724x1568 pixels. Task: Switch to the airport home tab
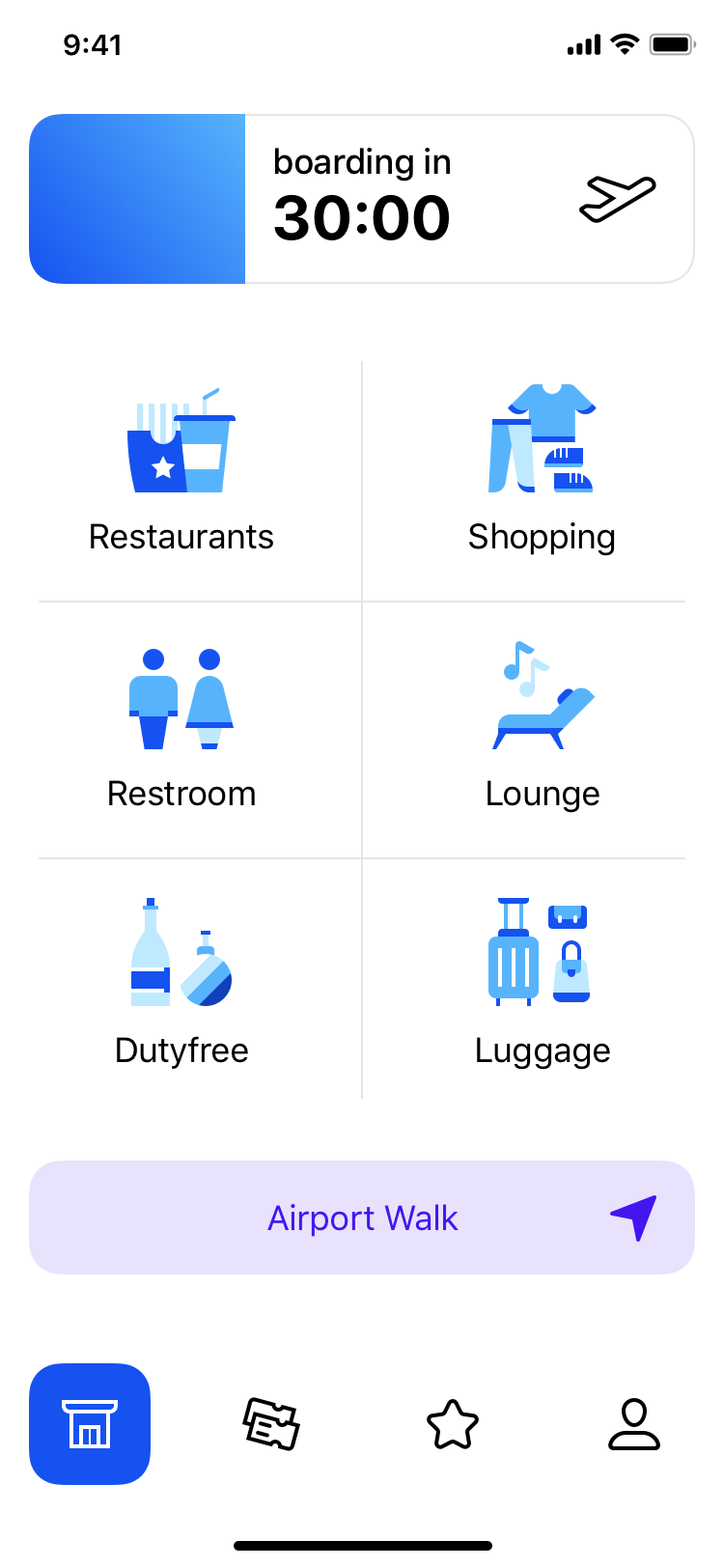pos(90,1424)
